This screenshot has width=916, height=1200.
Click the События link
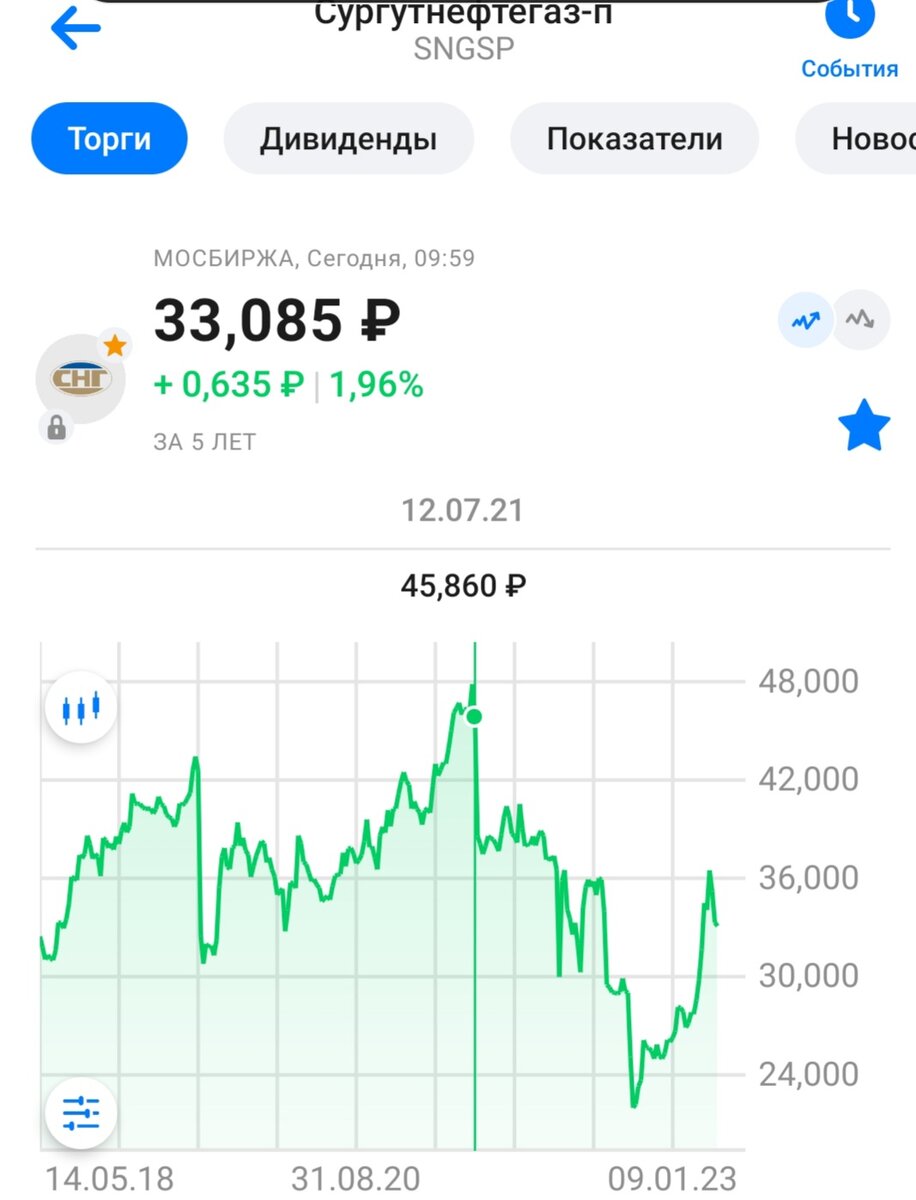[849, 69]
